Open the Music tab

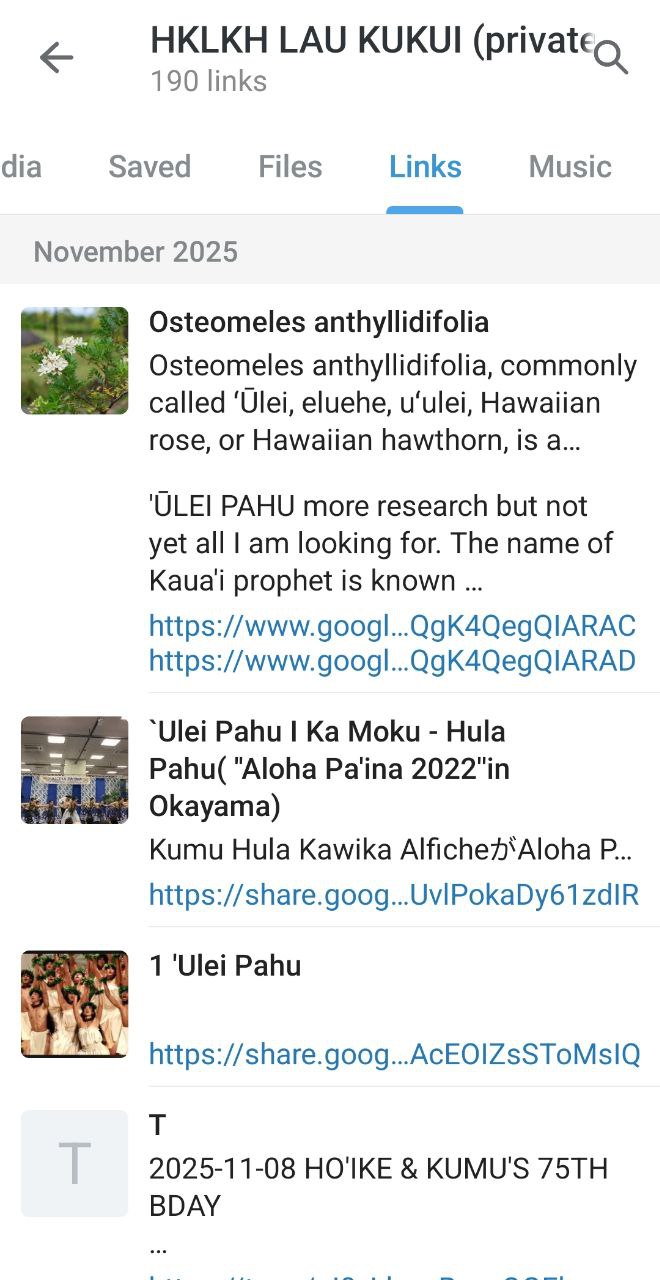(x=570, y=166)
